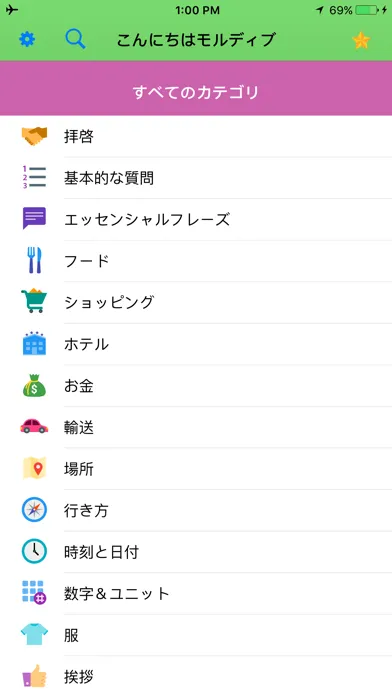Screen dimensions: 392x696
Task: Open the 行き方 category
Action: click(x=196, y=511)
